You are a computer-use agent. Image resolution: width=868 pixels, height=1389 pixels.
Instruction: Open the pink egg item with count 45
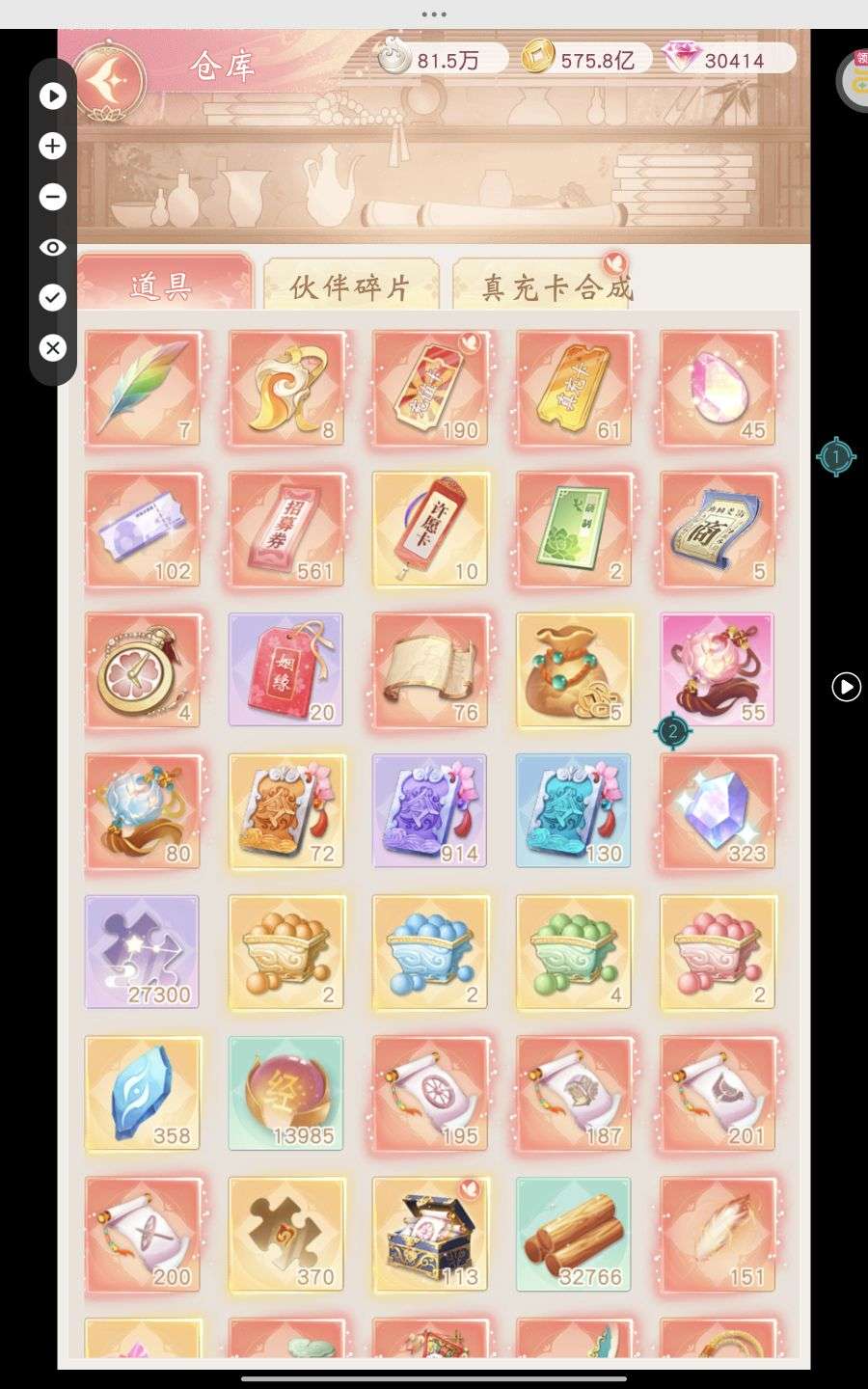pyautogui.click(x=718, y=388)
